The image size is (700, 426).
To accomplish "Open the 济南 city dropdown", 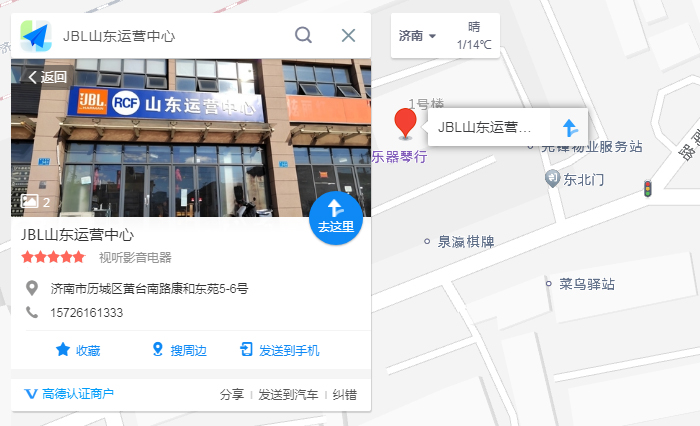I will [417, 36].
